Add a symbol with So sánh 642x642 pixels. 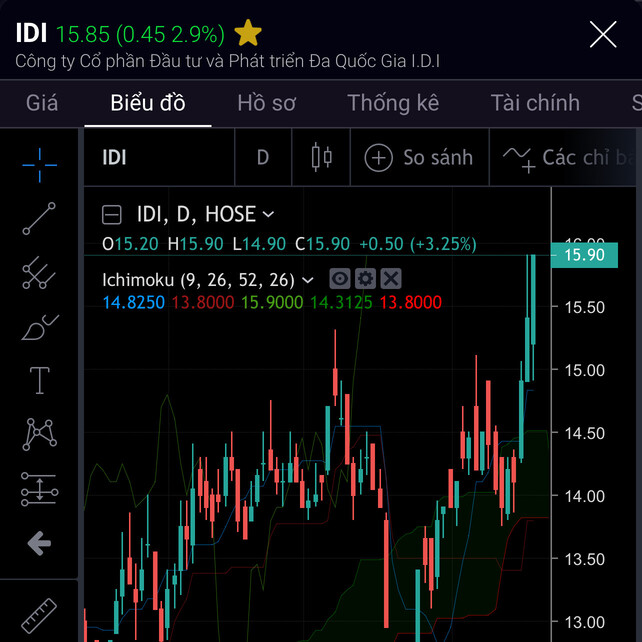click(418, 158)
